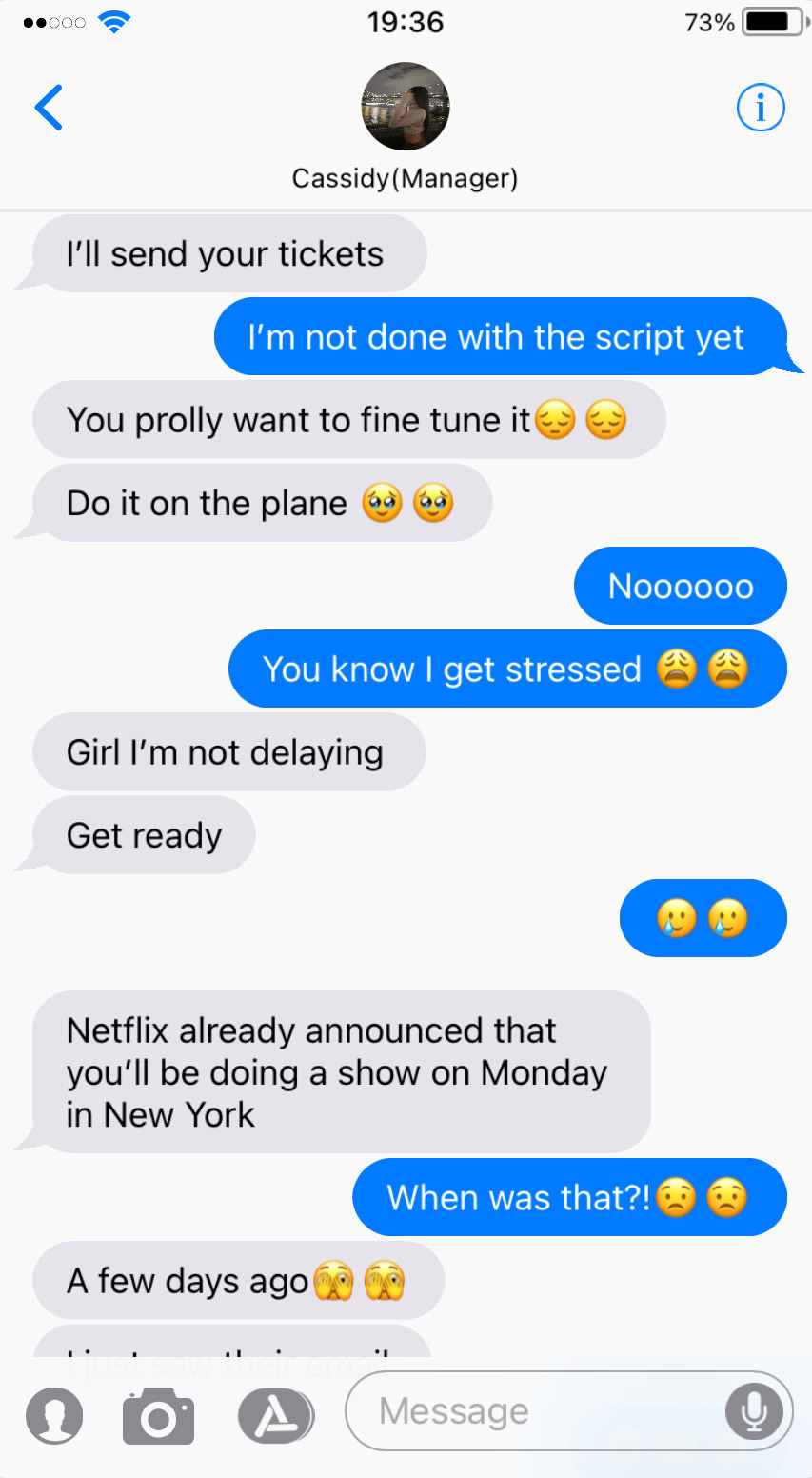Open Cassidy(Manager) contact photo
Image resolution: width=812 pixels, height=1478 pixels.
[x=406, y=107]
